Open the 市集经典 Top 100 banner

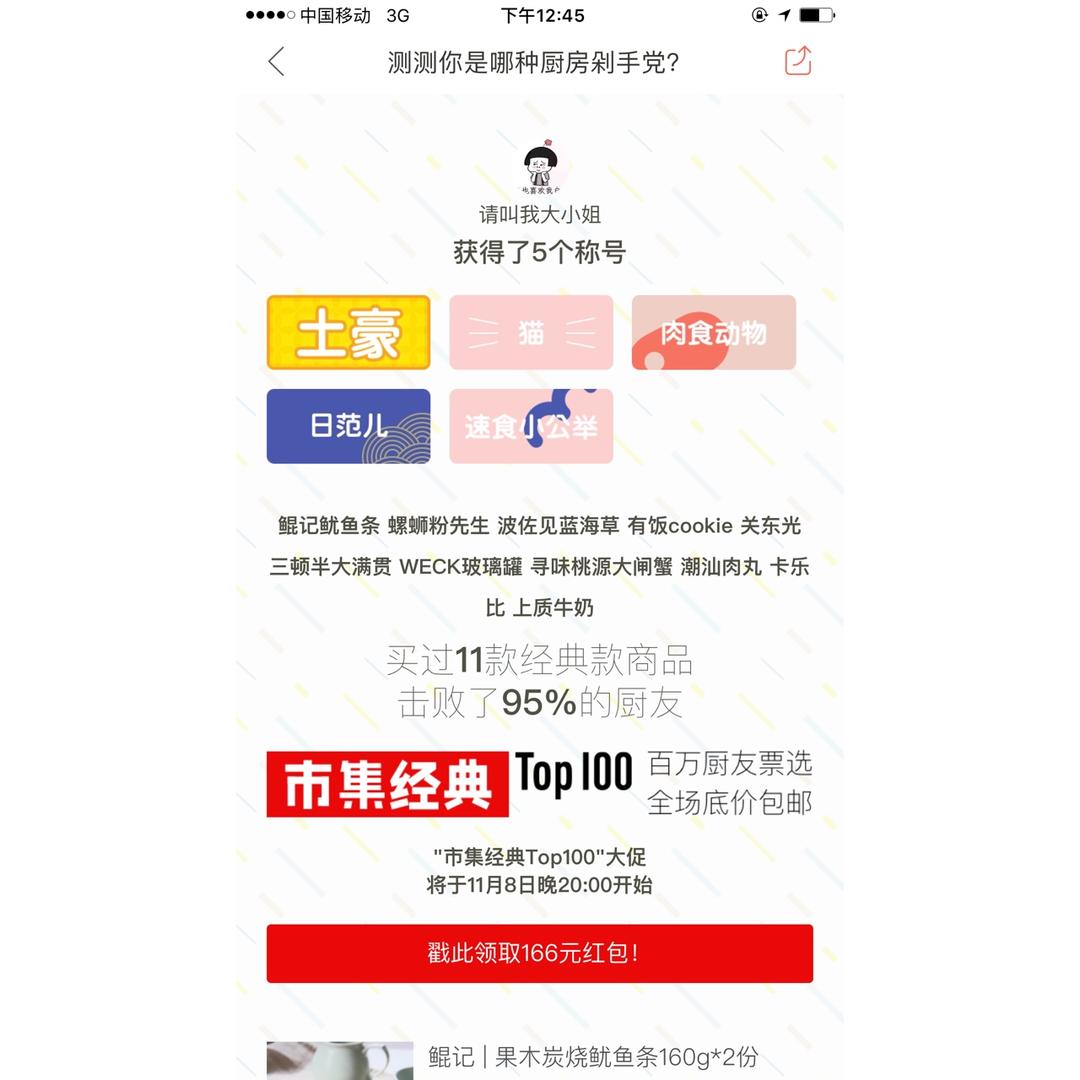(539, 784)
